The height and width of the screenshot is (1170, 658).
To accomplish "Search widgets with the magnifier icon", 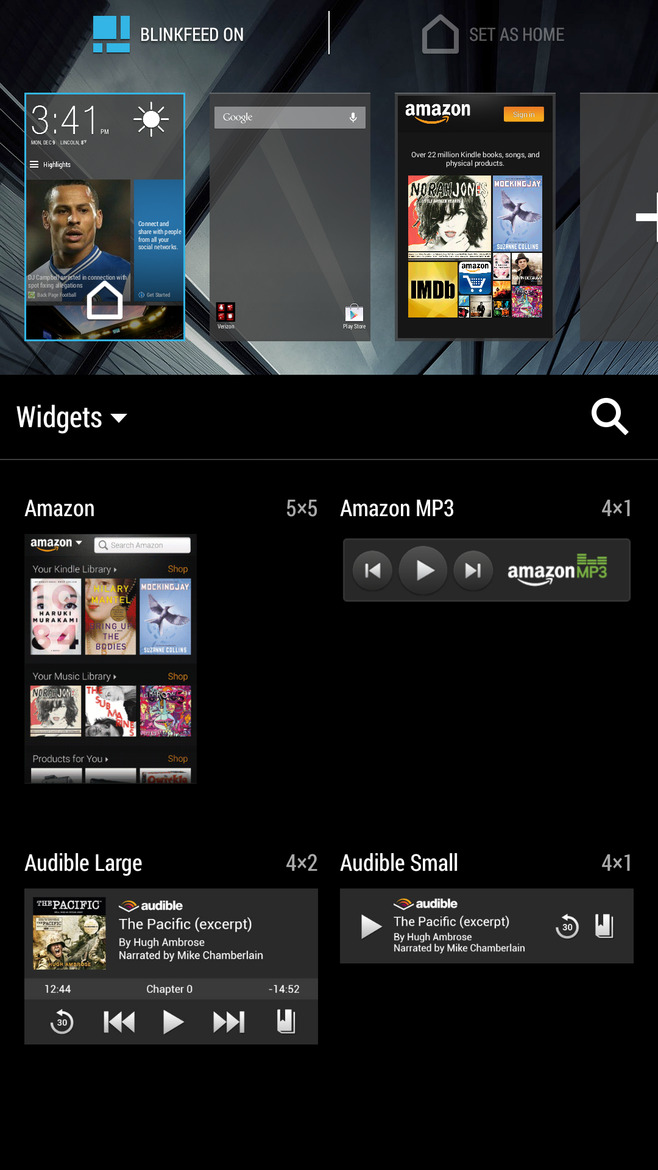I will click(x=609, y=416).
